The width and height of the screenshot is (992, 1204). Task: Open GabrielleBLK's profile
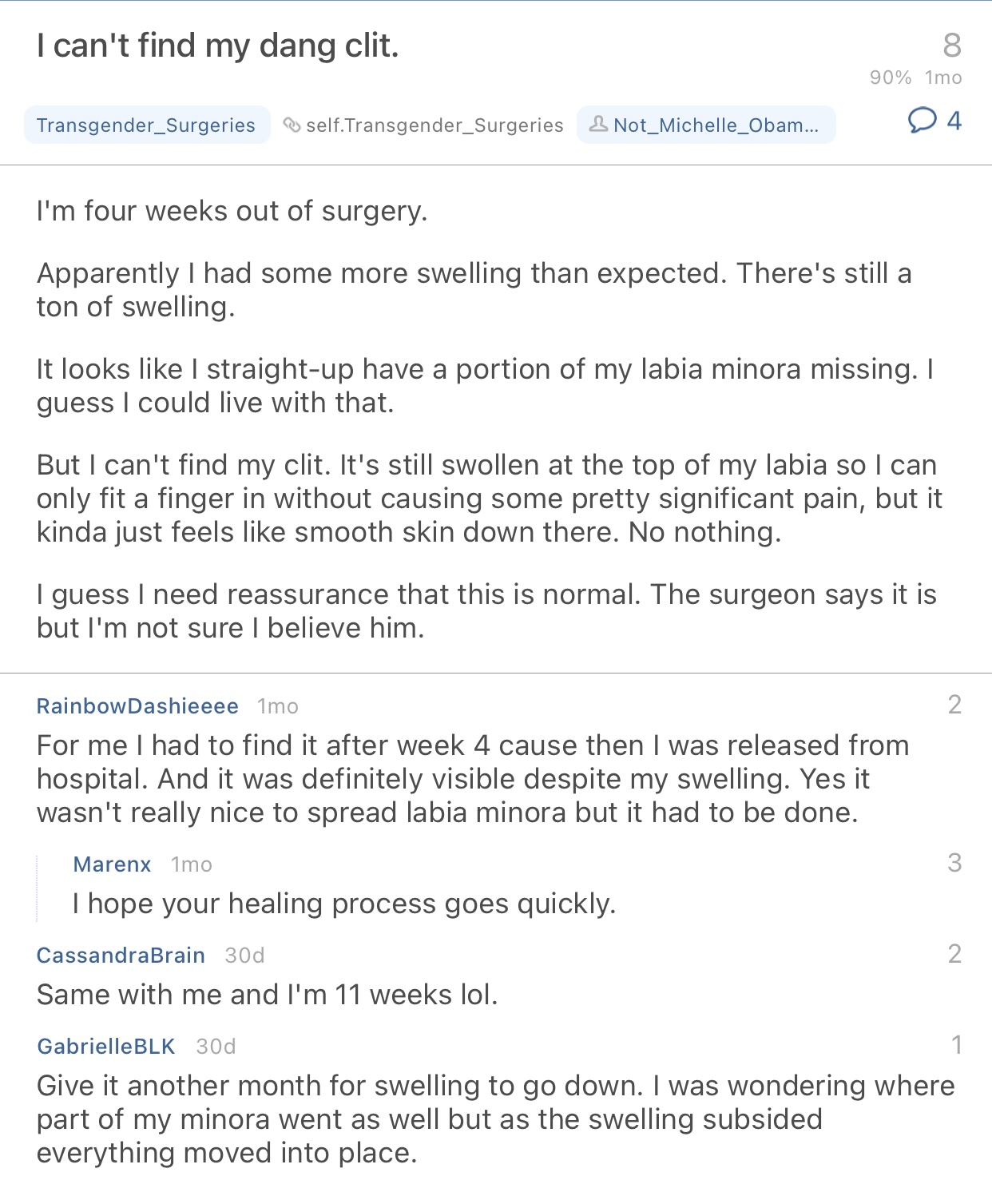tap(106, 1047)
